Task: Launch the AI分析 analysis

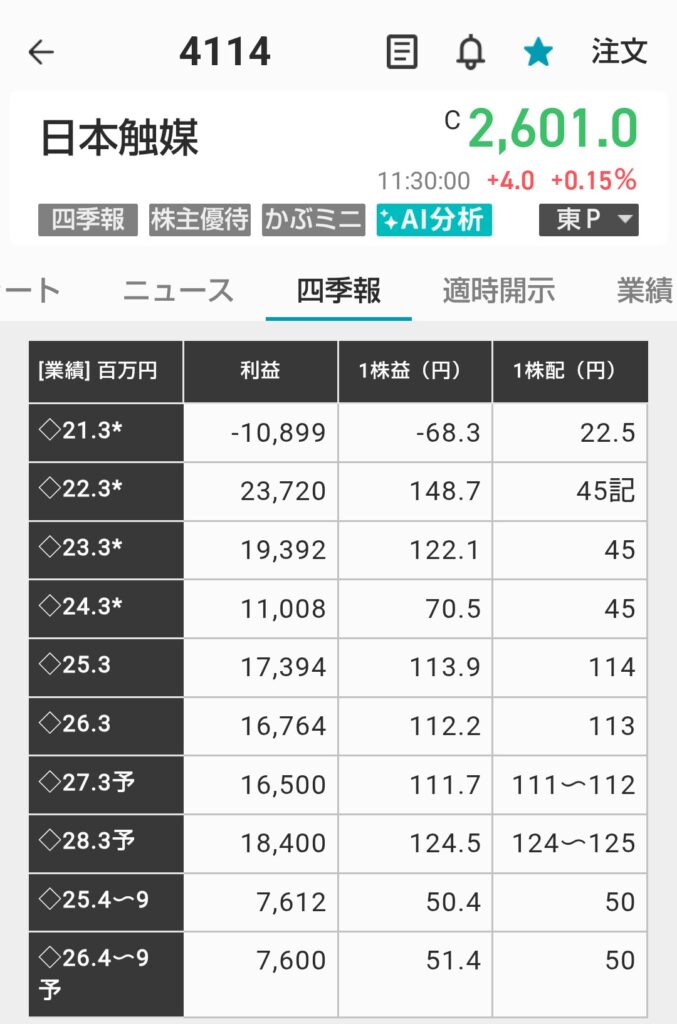Action: click(x=434, y=219)
